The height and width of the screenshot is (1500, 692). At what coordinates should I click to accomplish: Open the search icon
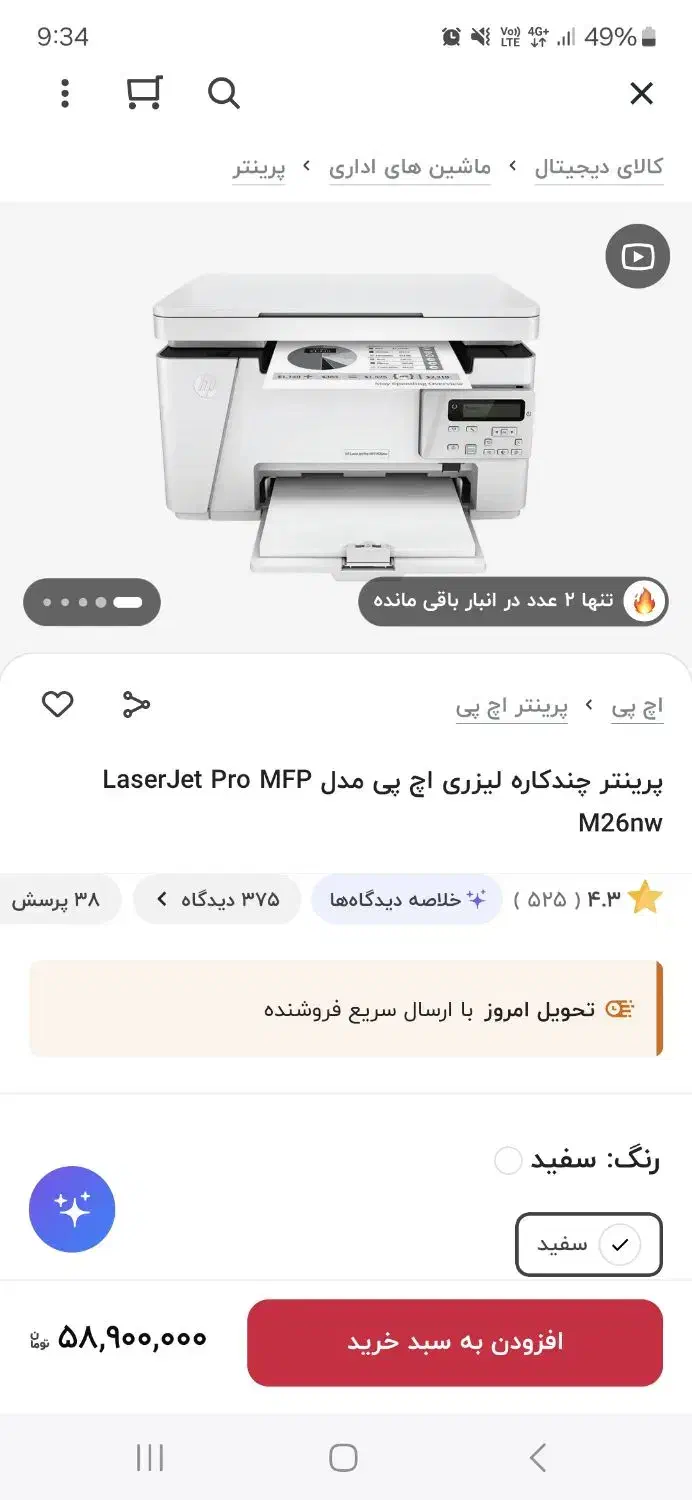[x=223, y=94]
